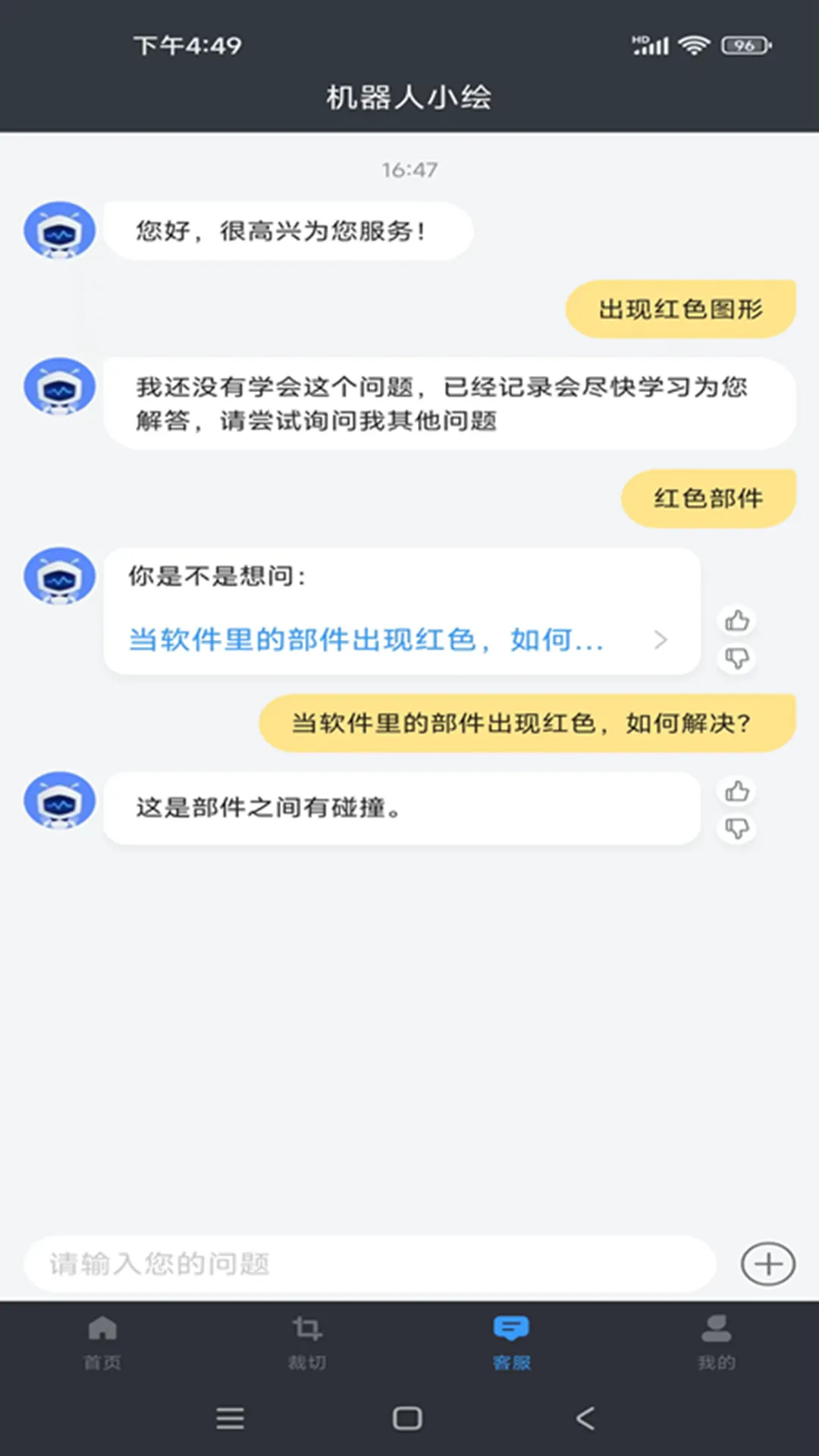
Task: Tap the plus icon beside the input field
Action: point(768,1264)
